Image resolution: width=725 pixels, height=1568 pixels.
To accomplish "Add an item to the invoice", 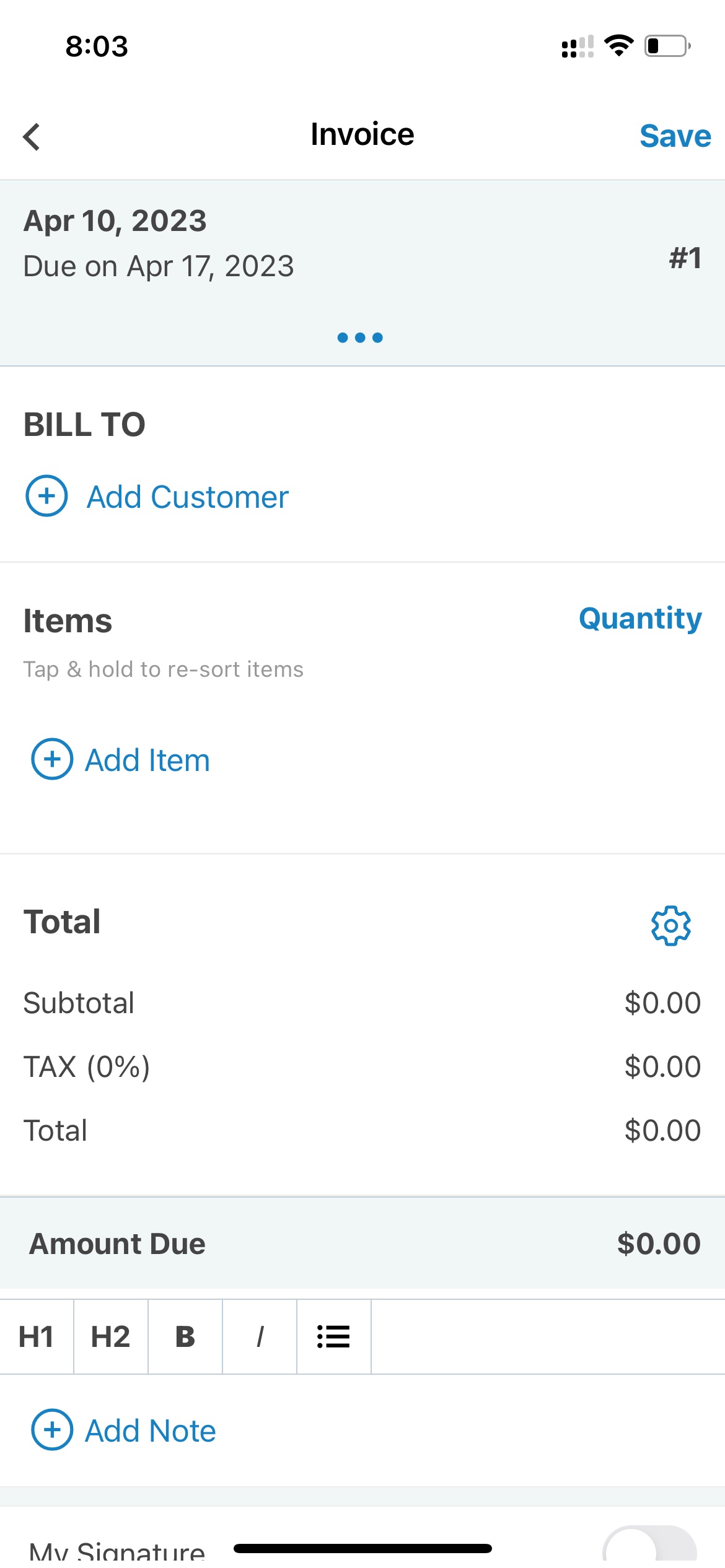I will point(121,759).
